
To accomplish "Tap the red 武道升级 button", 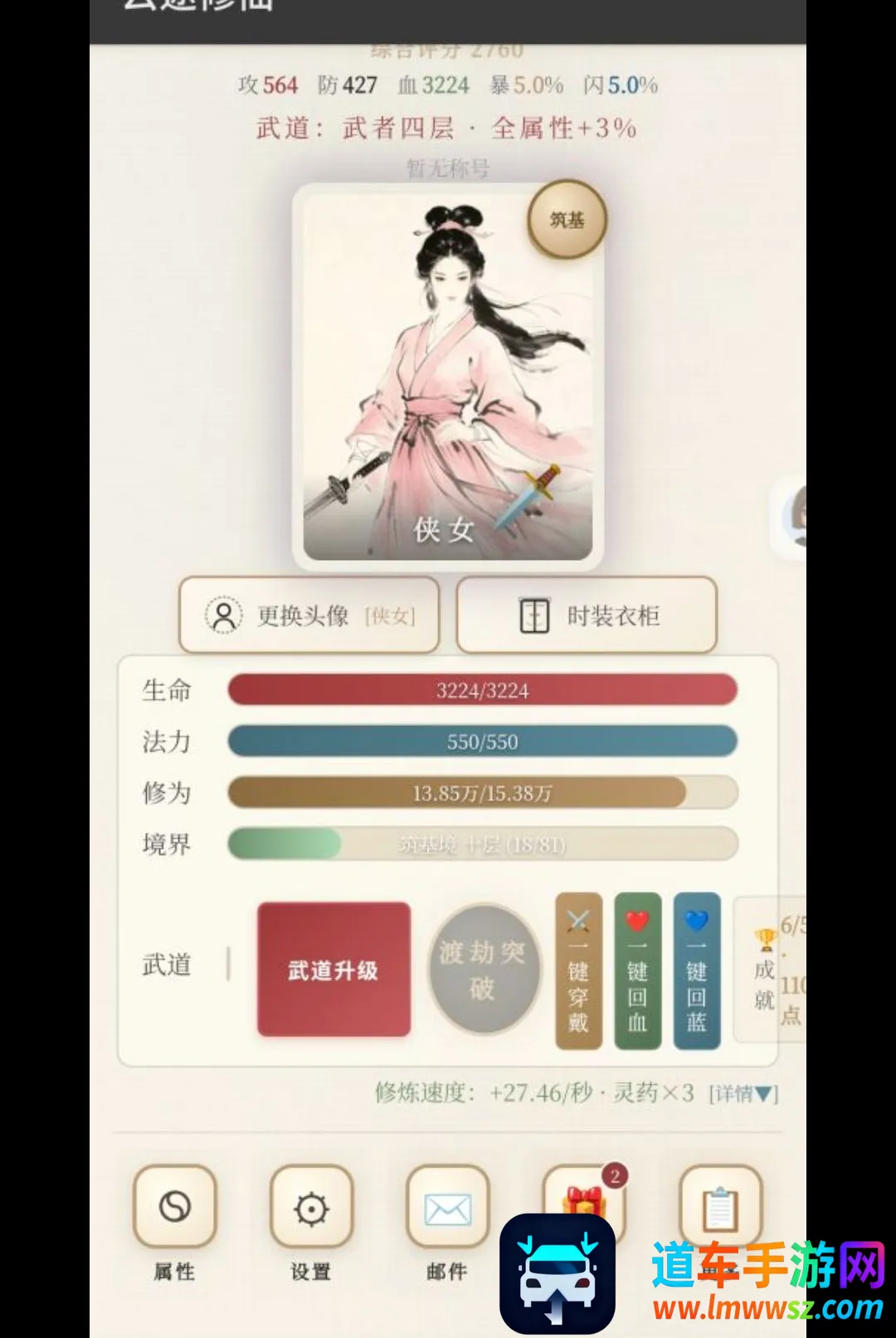I will coord(334,969).
